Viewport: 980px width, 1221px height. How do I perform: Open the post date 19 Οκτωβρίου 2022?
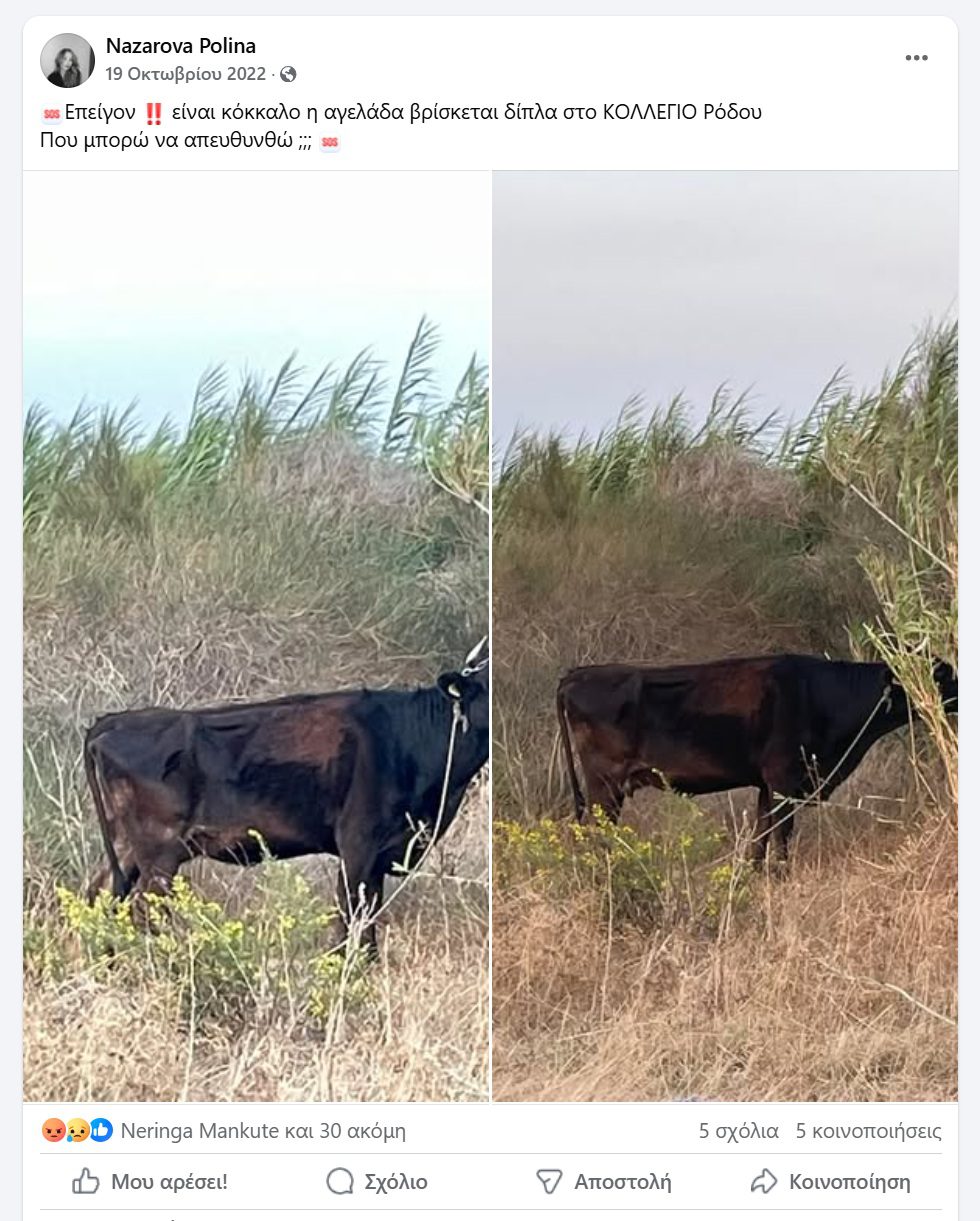[186, 74]
